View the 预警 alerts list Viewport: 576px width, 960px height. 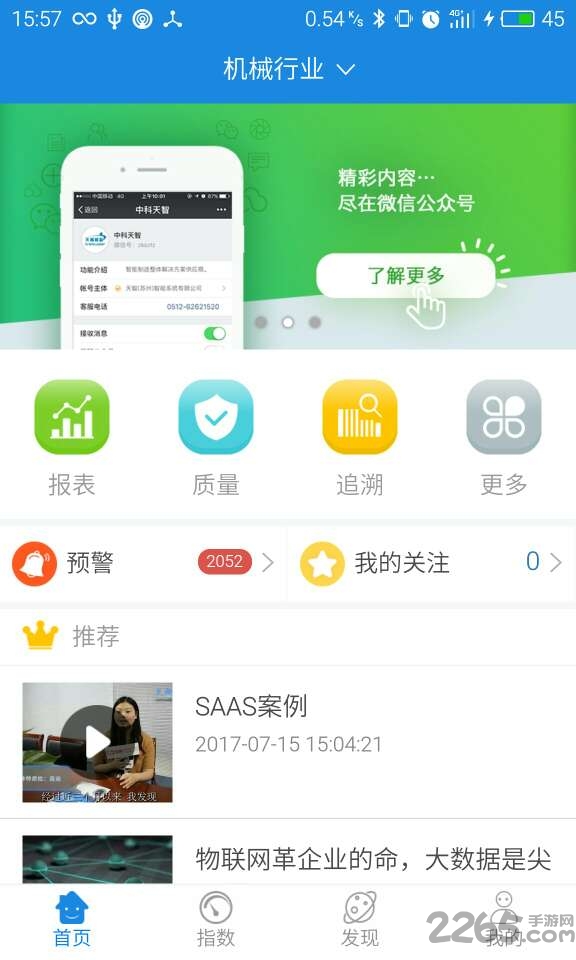point(143,563)
